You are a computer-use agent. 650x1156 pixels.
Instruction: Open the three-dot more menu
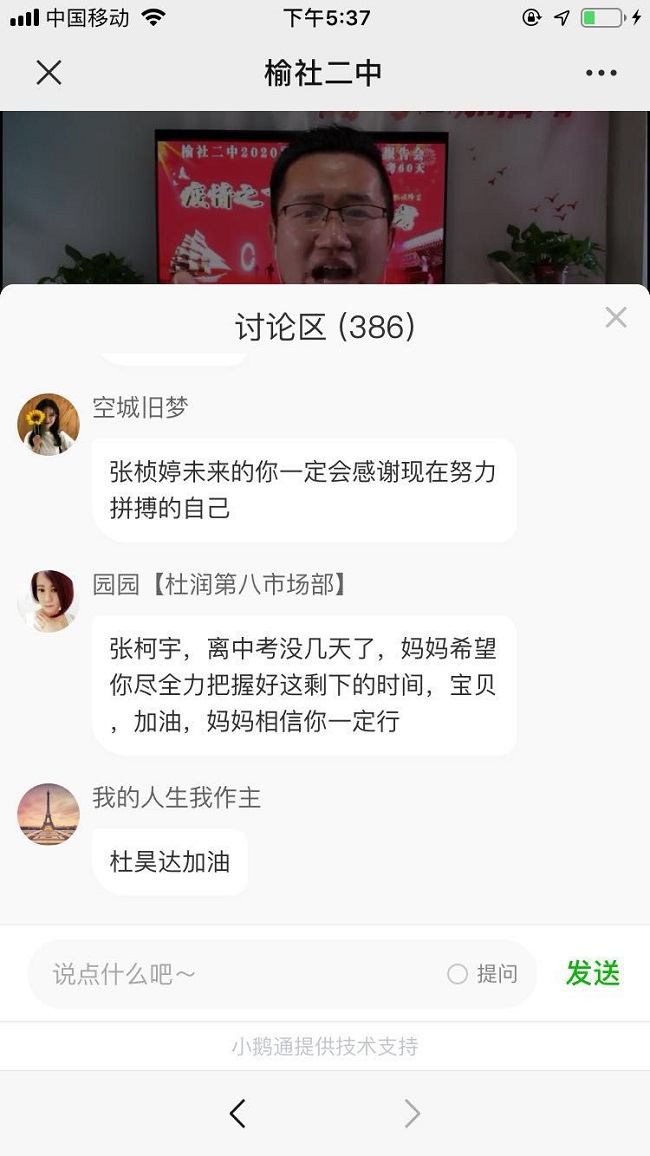coord(601,73)
